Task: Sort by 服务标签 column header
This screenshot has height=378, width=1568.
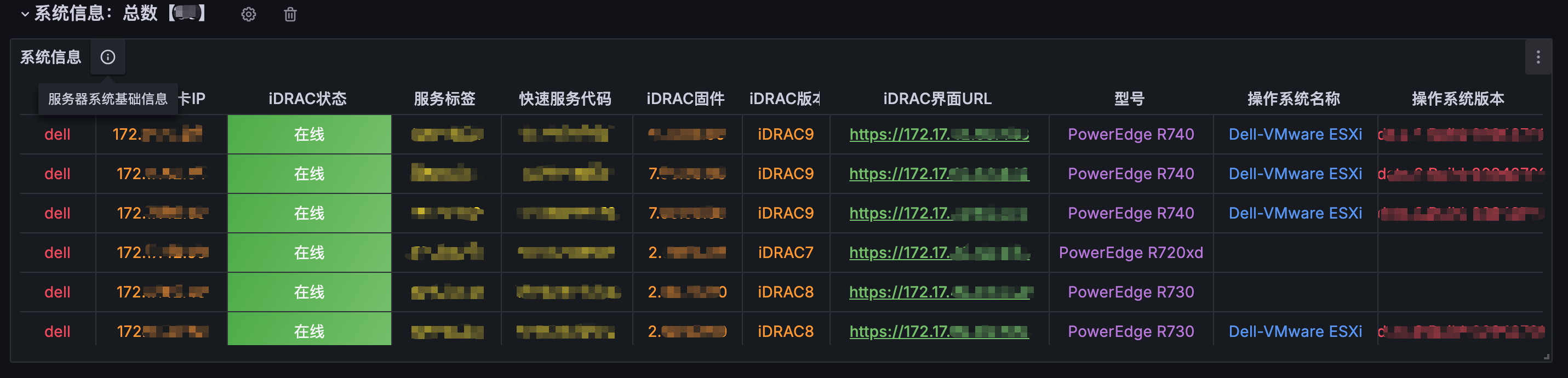Action: [x=444, y=99]
